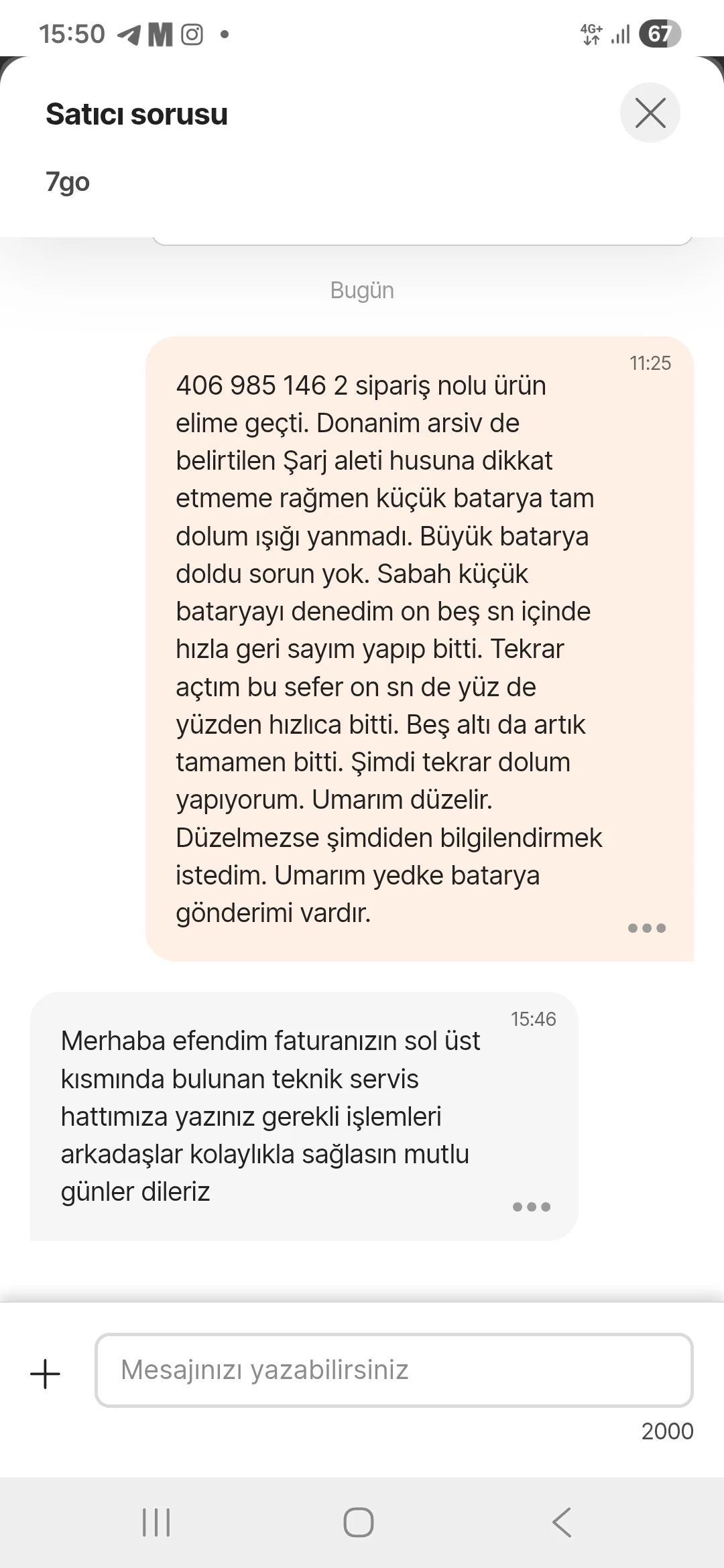Go back using system navigation
The height and width of the screenshot is (1568, 724).
[x=562, y=1522]
